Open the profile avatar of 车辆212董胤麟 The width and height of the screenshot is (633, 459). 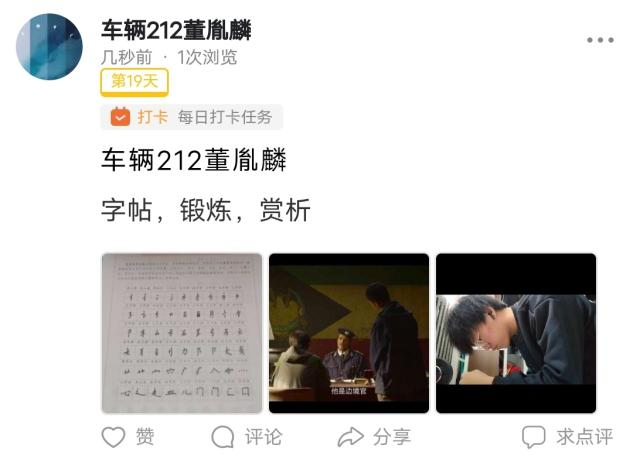point(49,46)
